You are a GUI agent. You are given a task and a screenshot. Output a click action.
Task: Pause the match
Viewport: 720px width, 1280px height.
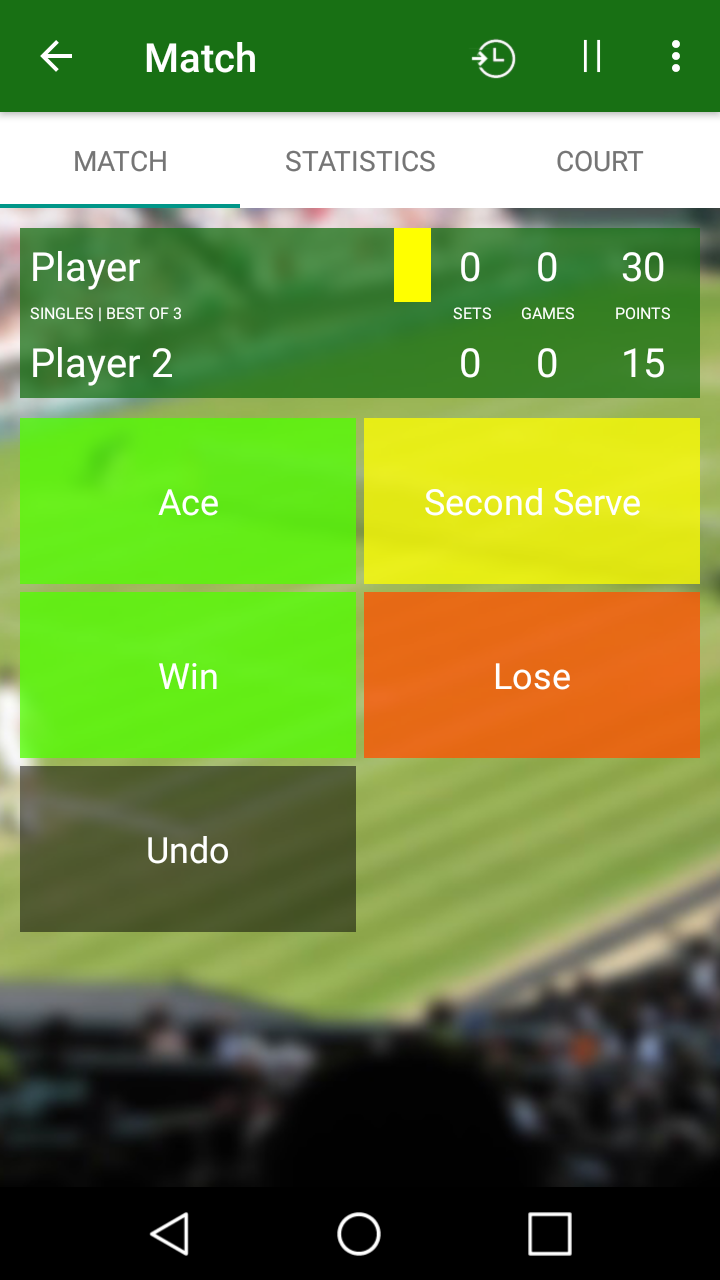(x=592, y=57)
